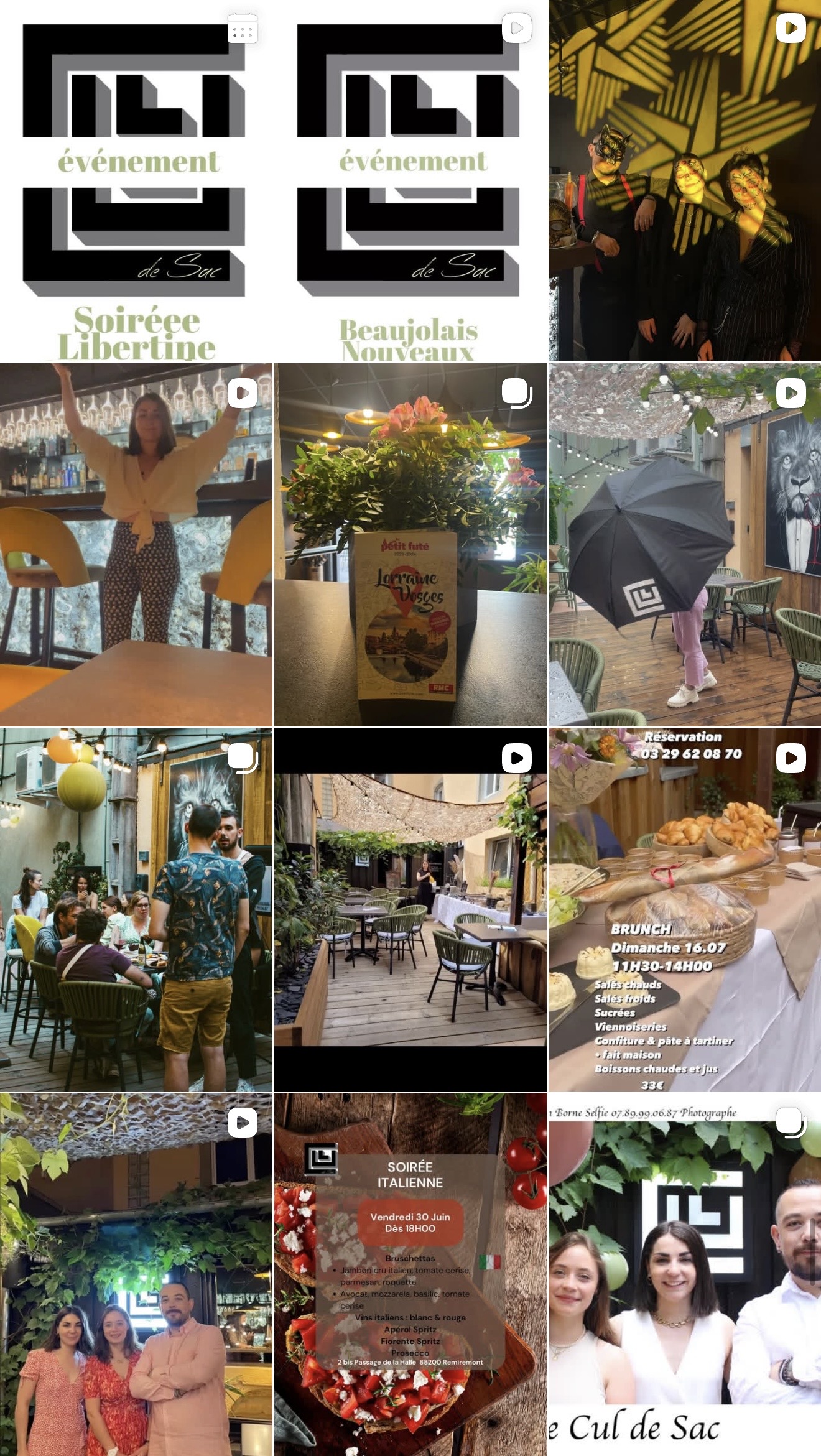
Task: Open the carousel of guests dining on terrace
Action: click(x=136, y=910)
